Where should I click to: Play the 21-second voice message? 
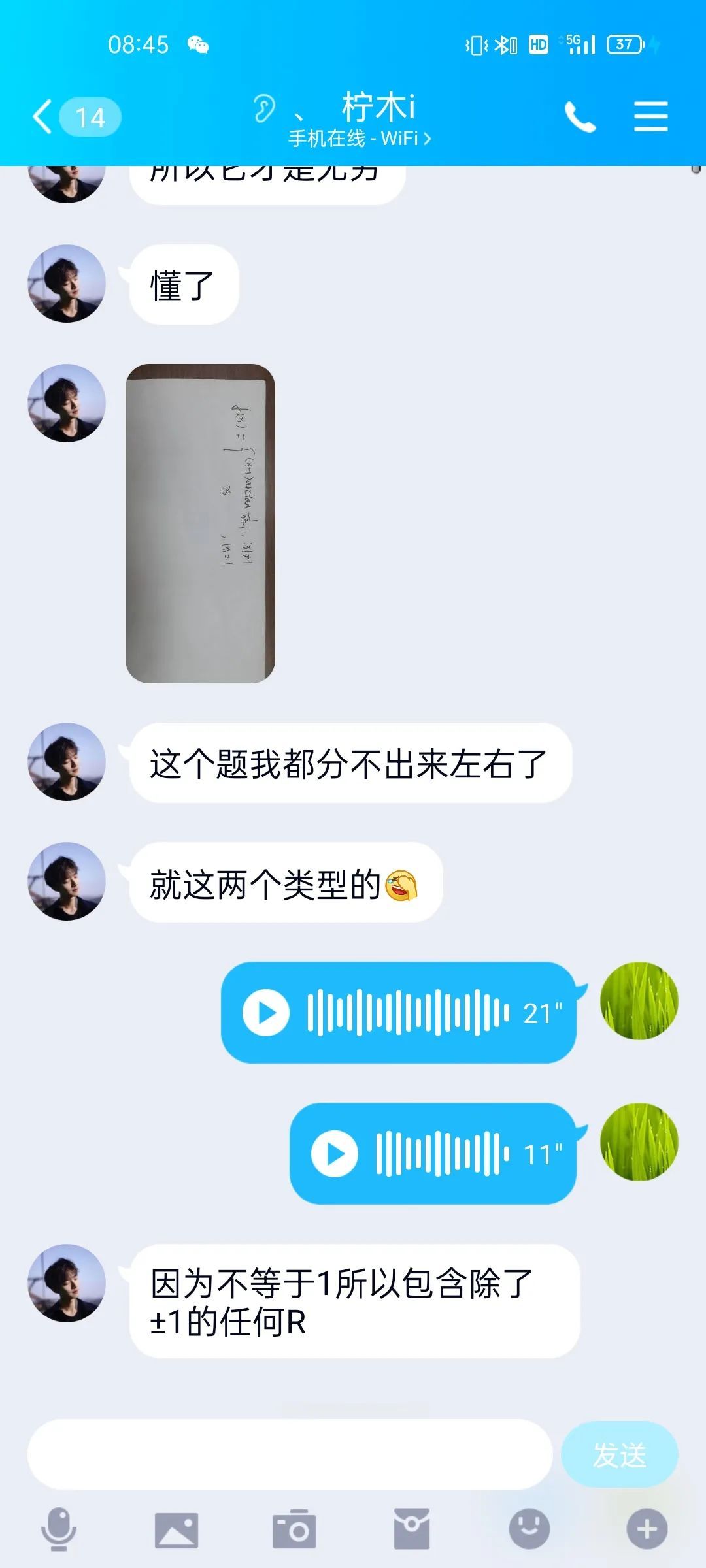[x=266, y=1012]
